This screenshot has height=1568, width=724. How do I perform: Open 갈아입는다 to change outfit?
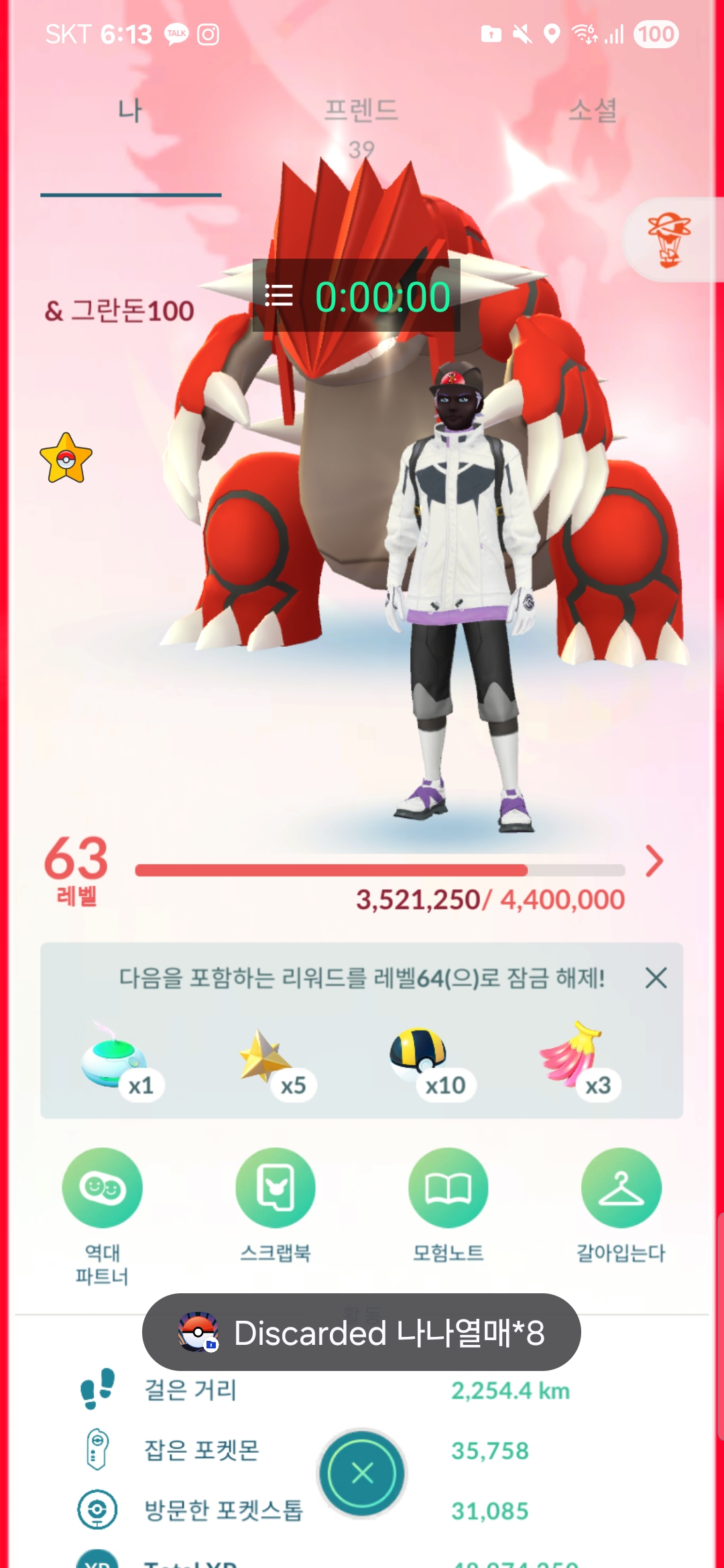click(x=621, y=1188)
